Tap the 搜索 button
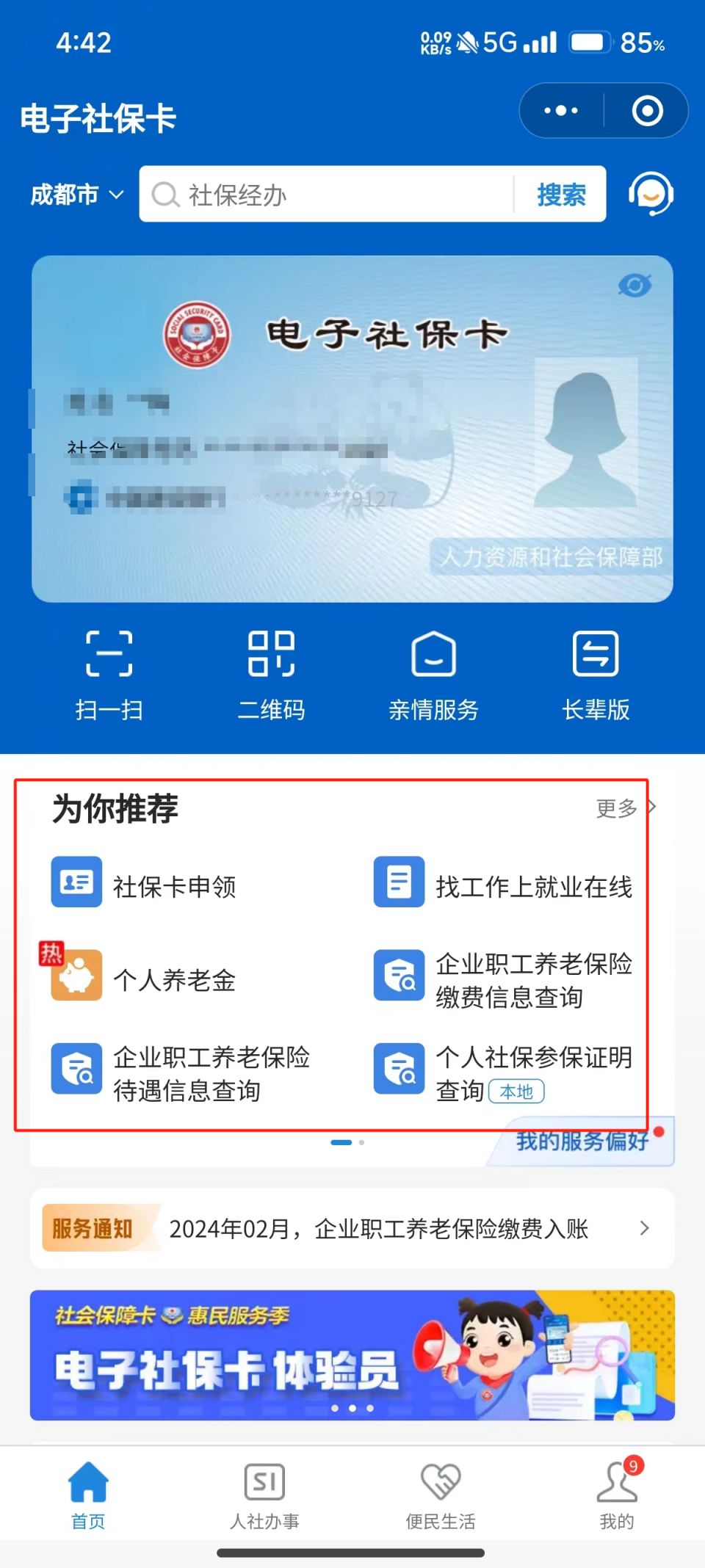Screen dimensions: 705x1568 pos(561,195)
